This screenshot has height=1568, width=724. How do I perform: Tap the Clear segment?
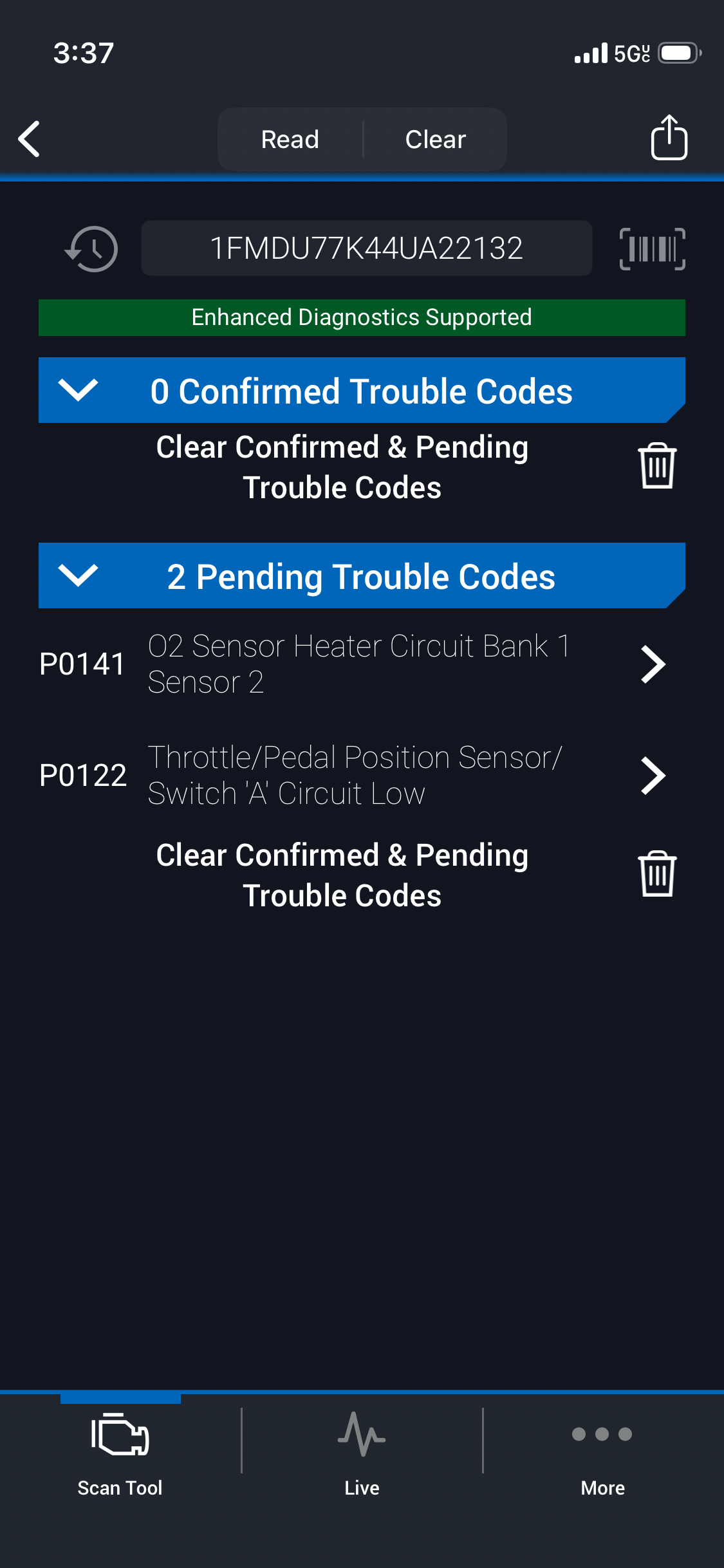click(x=435, y=139)
